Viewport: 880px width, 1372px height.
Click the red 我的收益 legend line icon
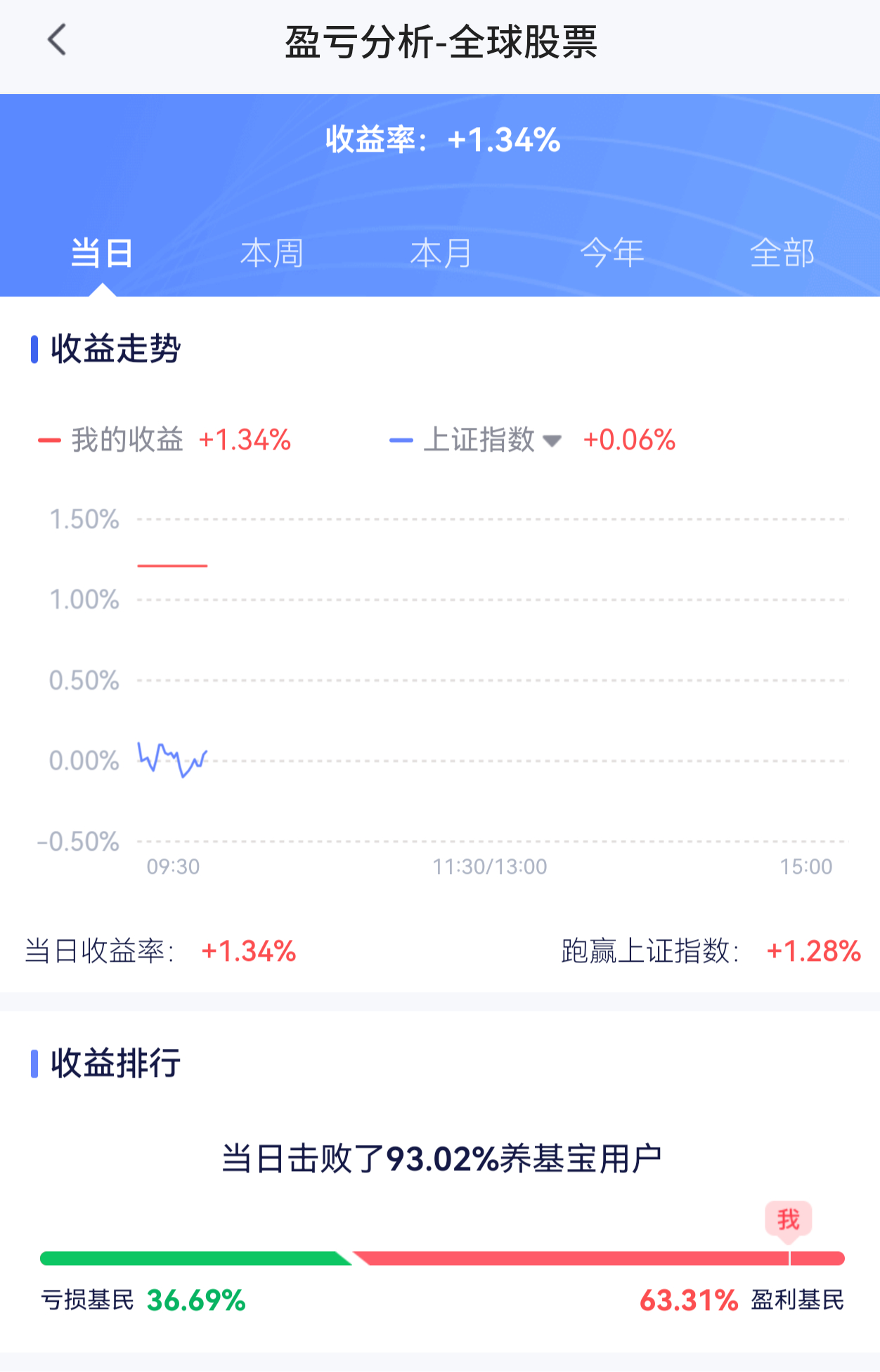(x=49, y=440)
